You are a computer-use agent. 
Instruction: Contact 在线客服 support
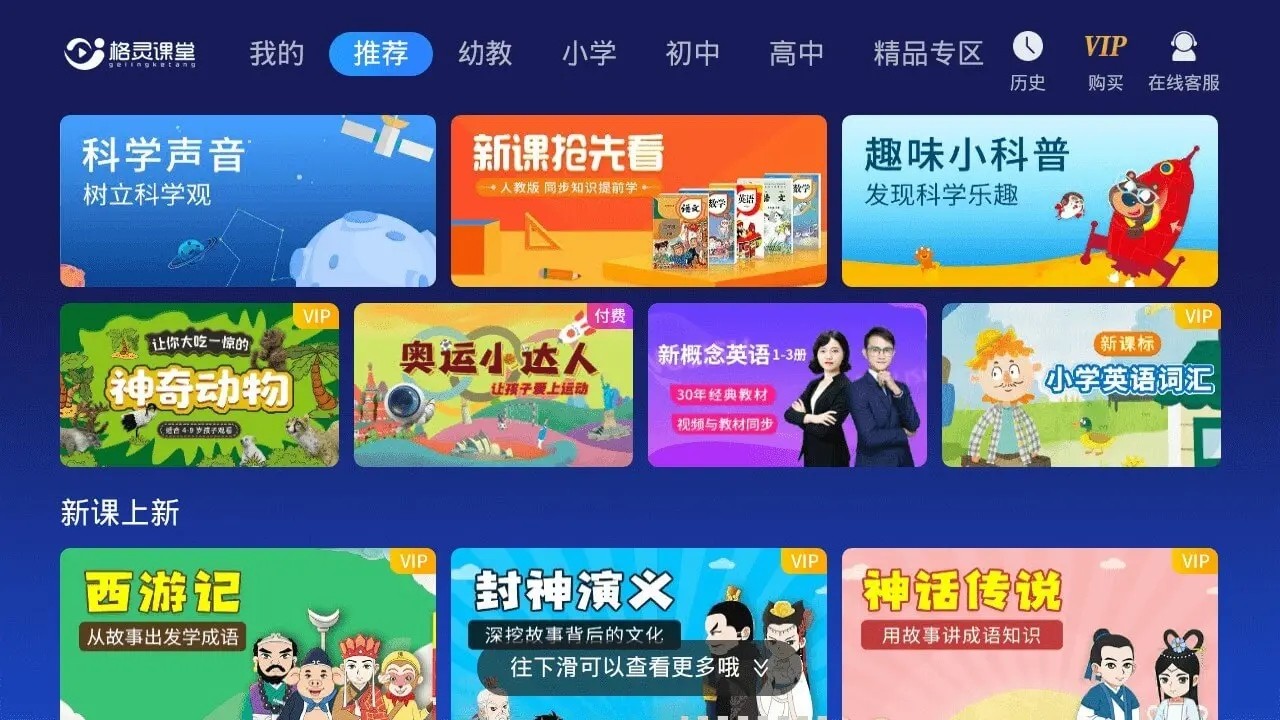(1184, 62)
